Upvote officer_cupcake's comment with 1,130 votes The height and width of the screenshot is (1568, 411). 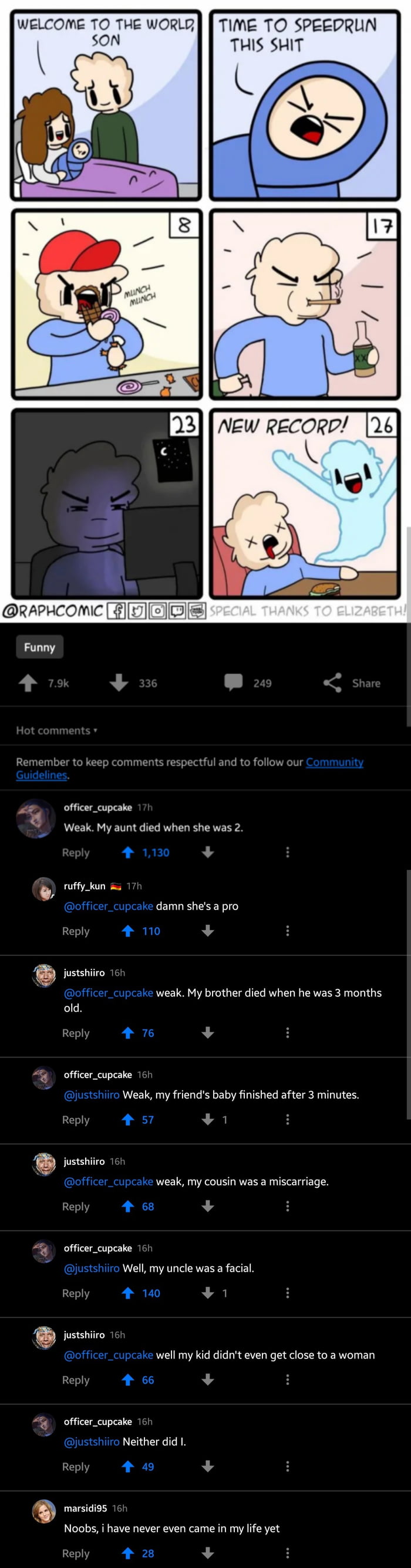[x=128, y=853]
